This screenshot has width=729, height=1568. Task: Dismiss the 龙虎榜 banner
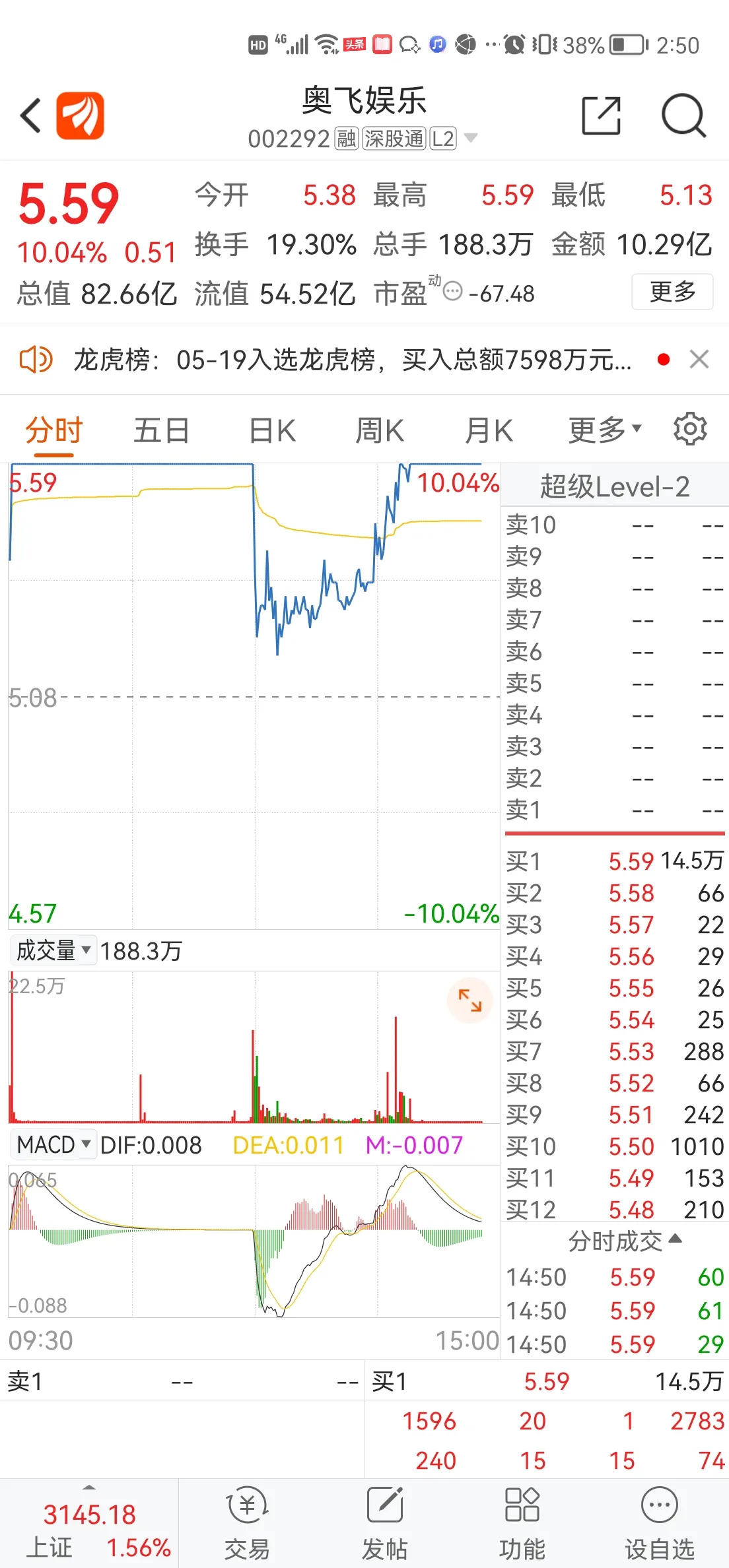pyautogui.click(x=699, y=360)
